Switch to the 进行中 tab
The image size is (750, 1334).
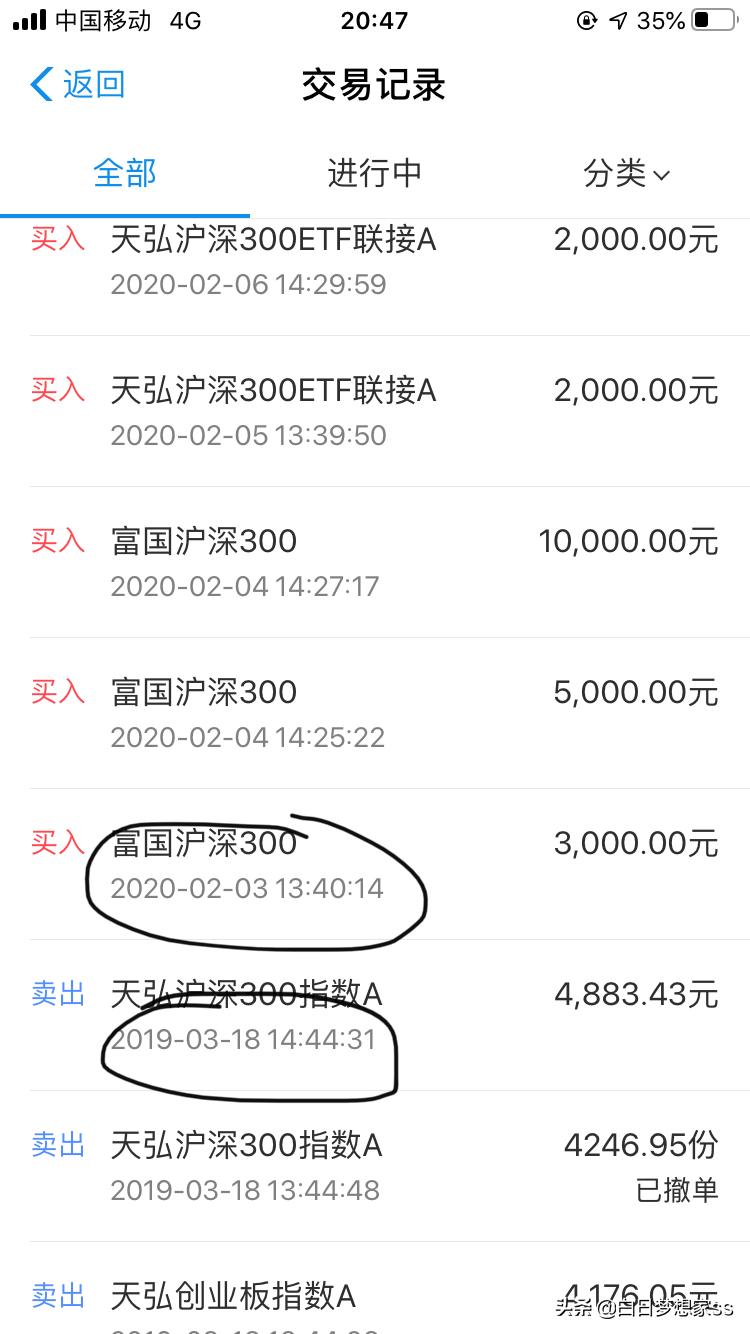(374, 172)
